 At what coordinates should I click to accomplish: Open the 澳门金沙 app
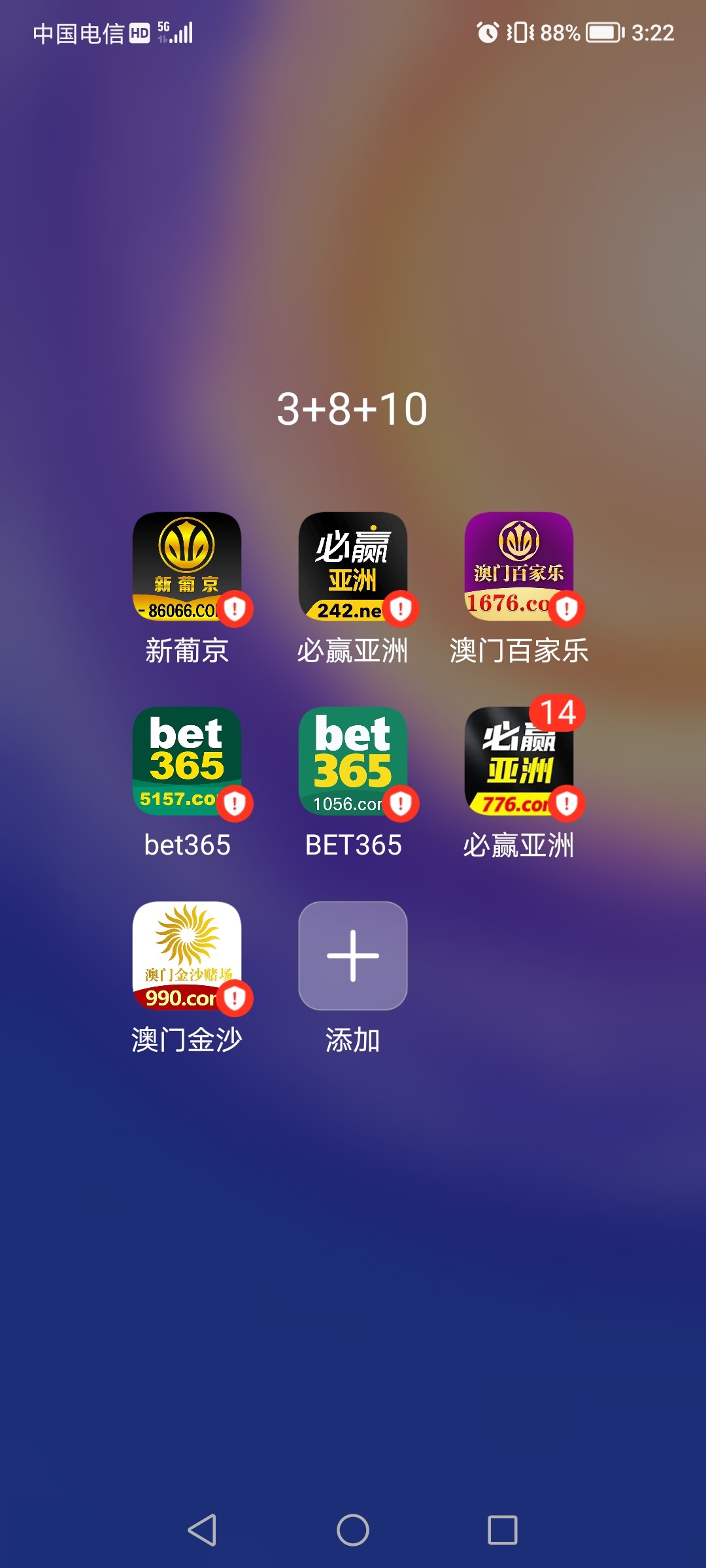tap(187, 956)
